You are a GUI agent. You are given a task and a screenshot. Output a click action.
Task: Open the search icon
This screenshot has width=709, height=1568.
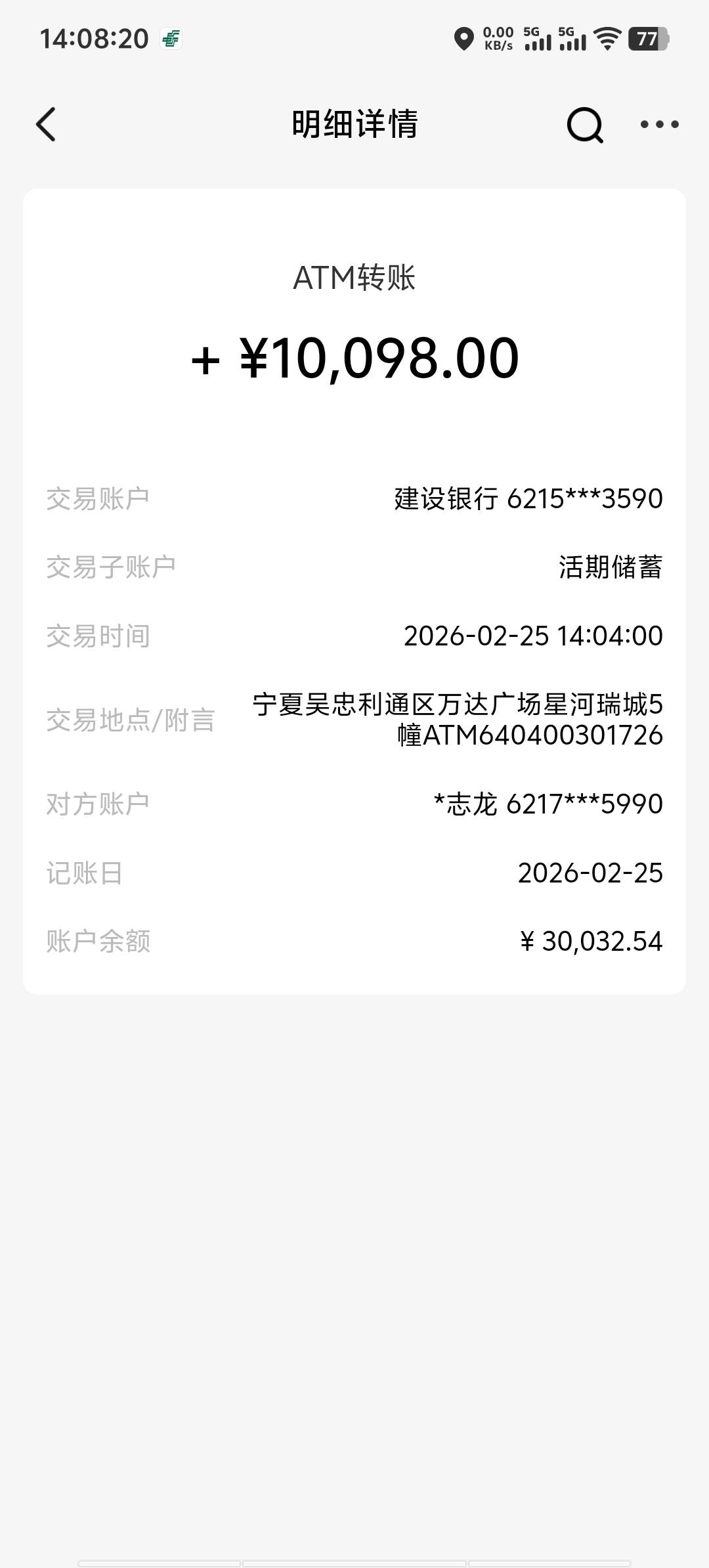584,124
